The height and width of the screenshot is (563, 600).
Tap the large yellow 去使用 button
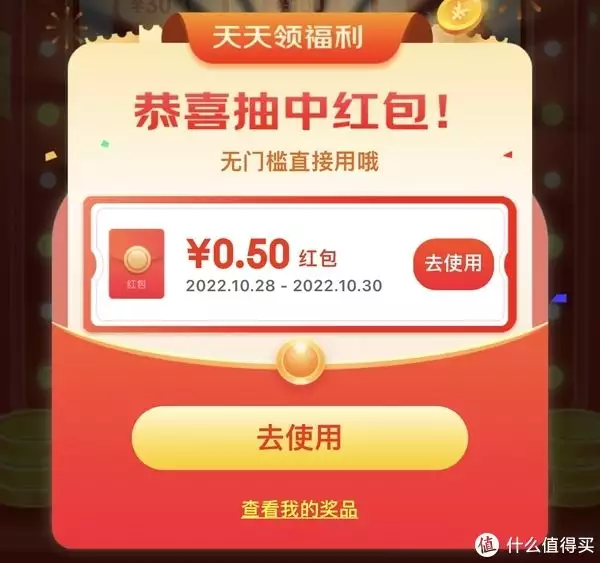click(299, 437)
